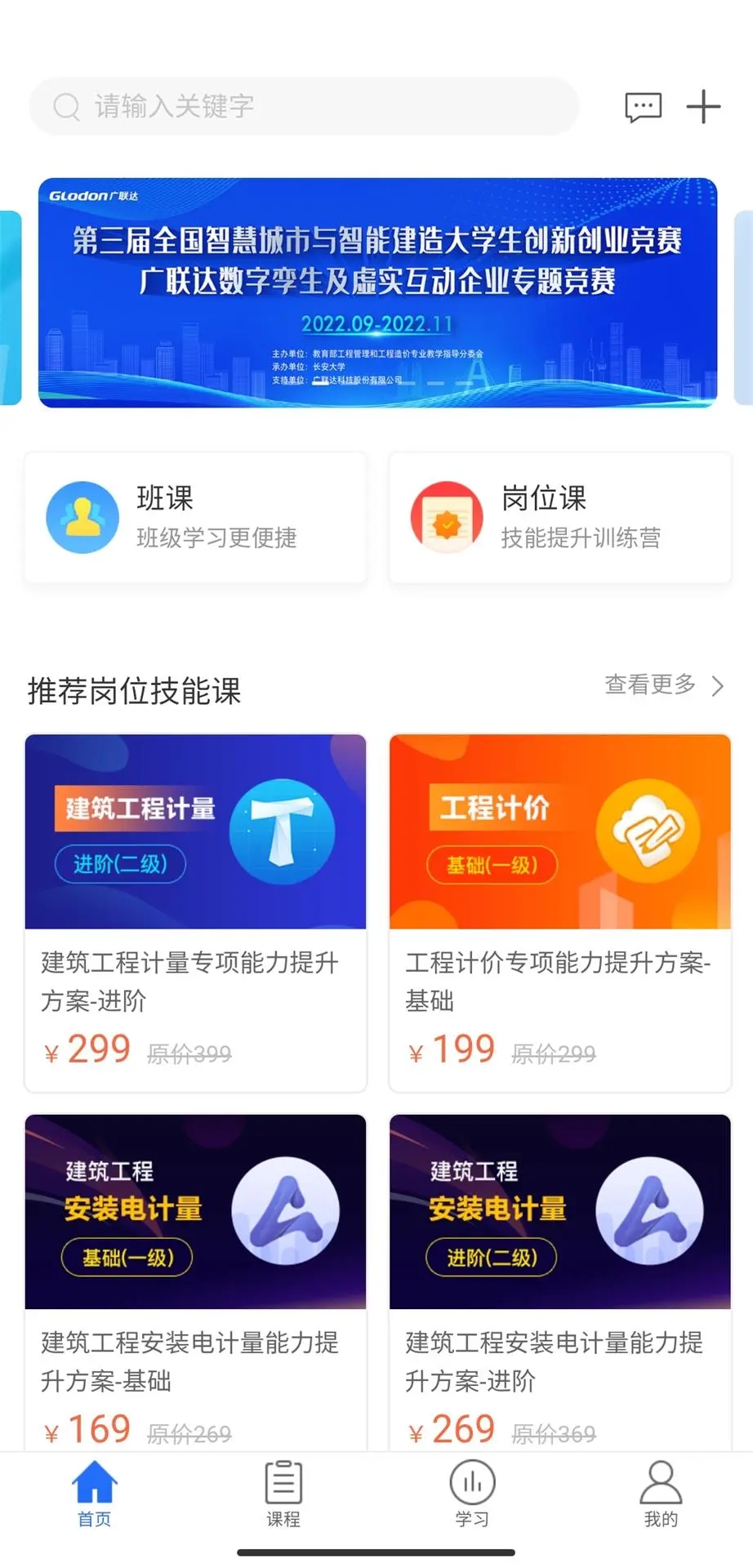Open the 我的 profile tab
This screenshot has width=753, height=1568.
(660, 1493)
